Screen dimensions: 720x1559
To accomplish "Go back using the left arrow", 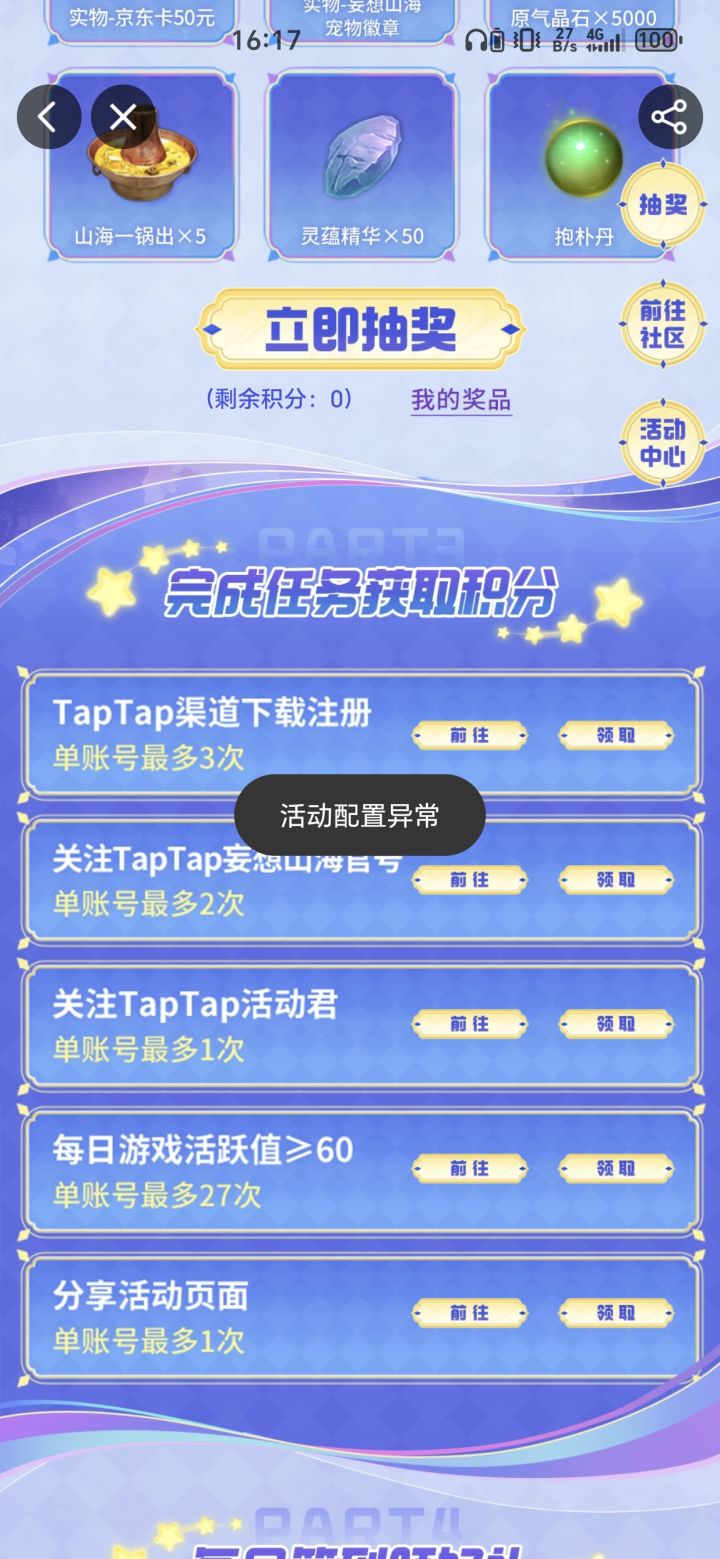I will pyautogui.click(x=49, y=117).
